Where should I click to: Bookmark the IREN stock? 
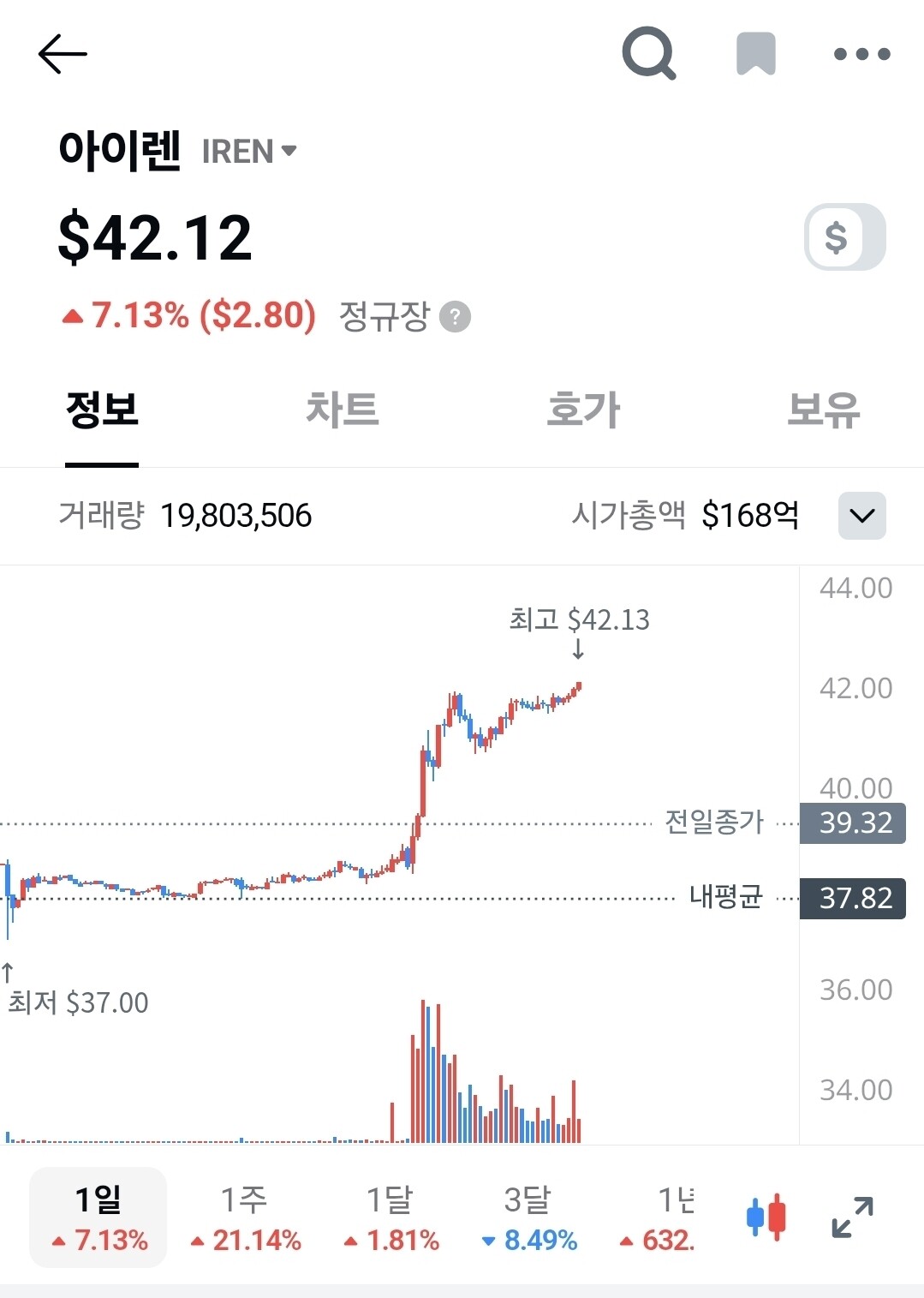pyautogui.click(x=756, y=54)
